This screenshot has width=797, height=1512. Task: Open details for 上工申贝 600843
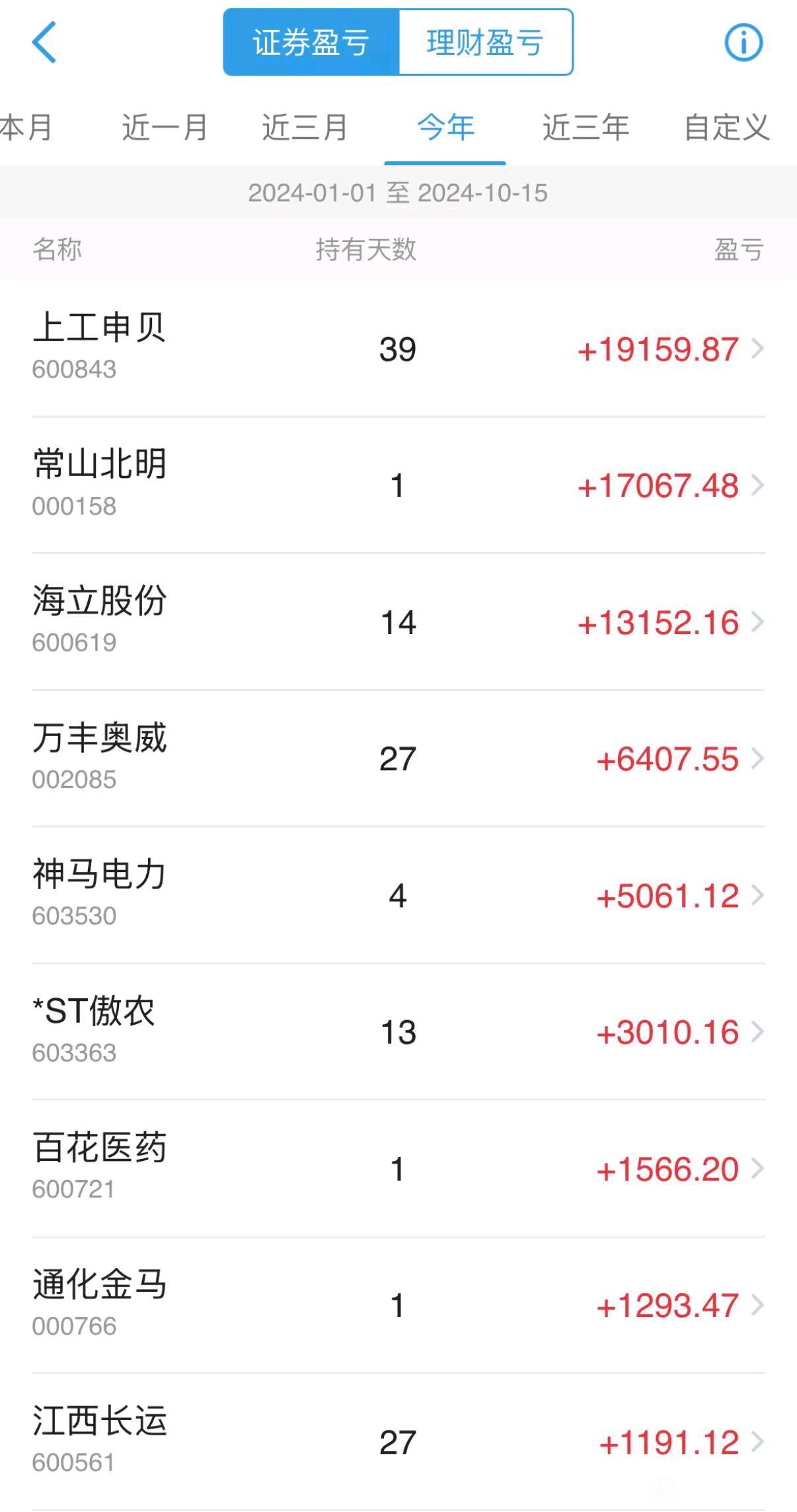(x=398, y=348)
